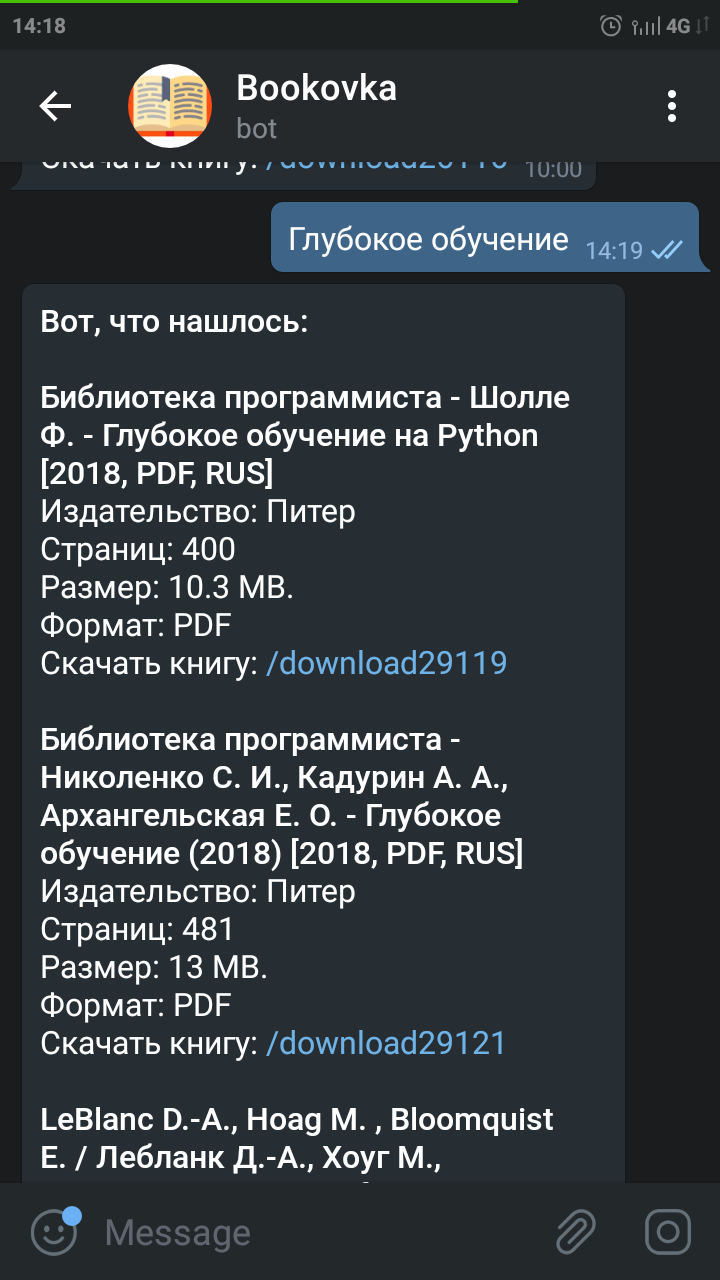Tap the /download29119 link
Image resolution: width=720 pixels, height=1280 pixels.
386,663
